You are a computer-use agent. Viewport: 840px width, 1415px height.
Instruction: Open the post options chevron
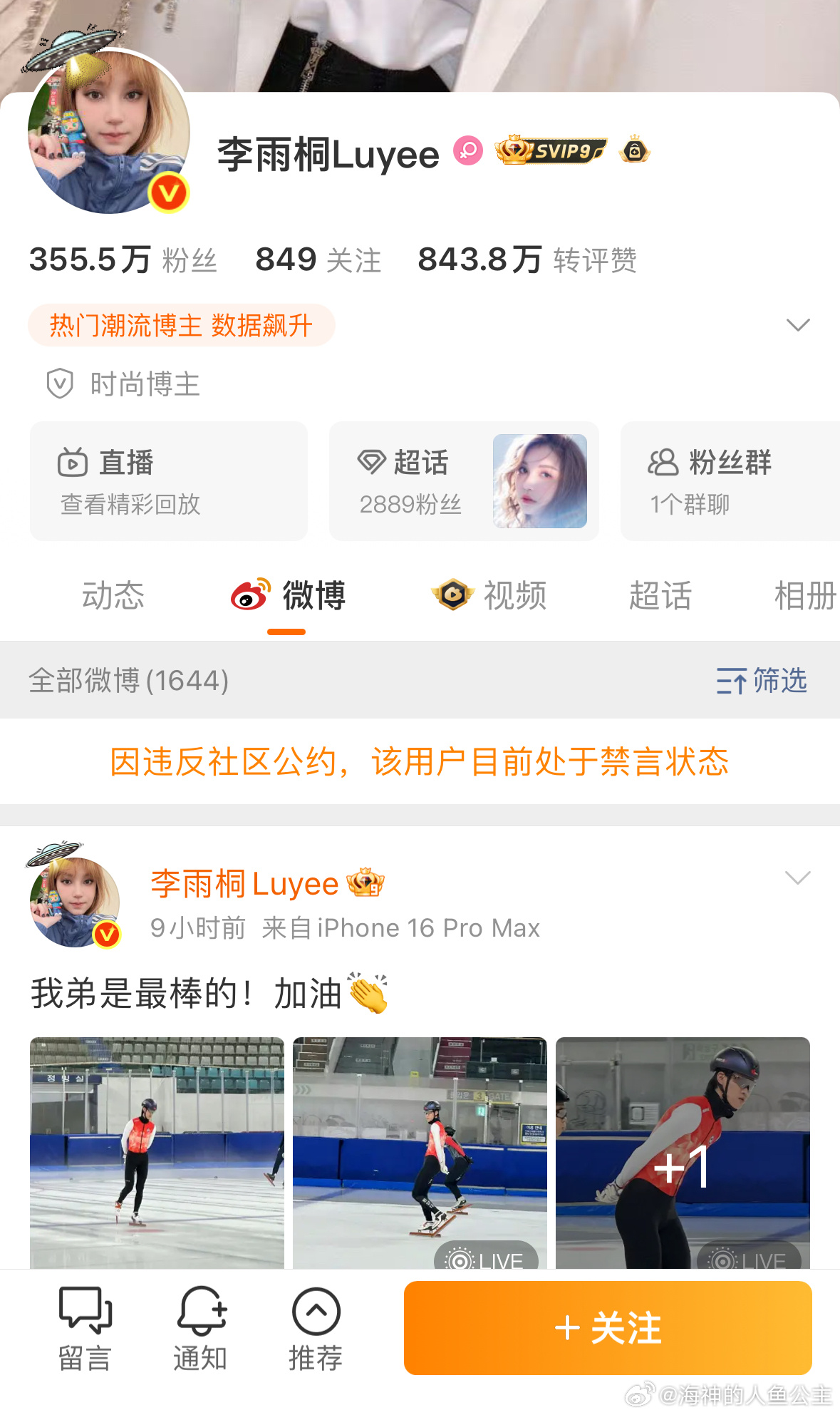click(x=799, y=878)
